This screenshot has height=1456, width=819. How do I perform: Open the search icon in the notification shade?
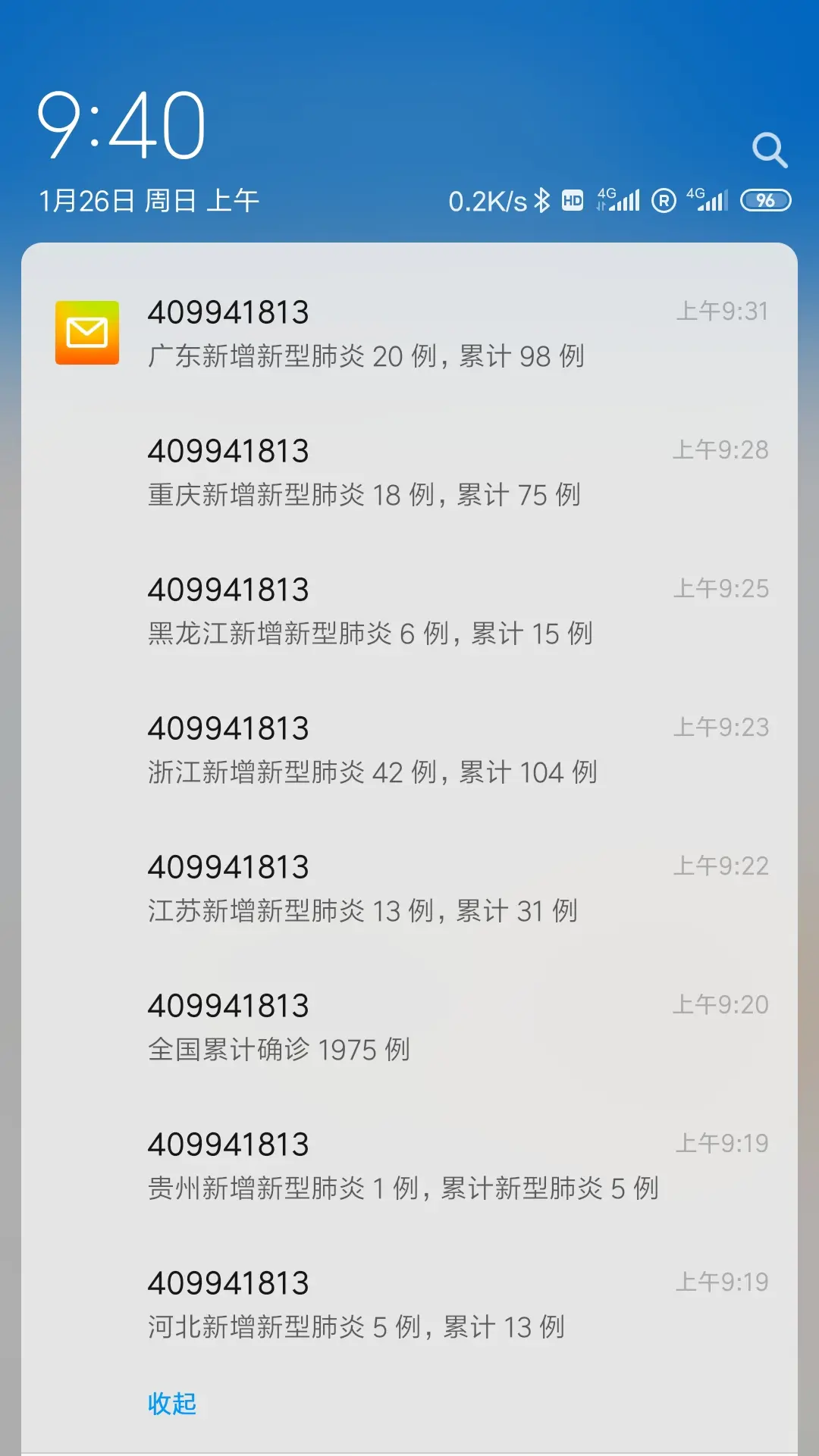pyautogui.click(x=770, y=150)
